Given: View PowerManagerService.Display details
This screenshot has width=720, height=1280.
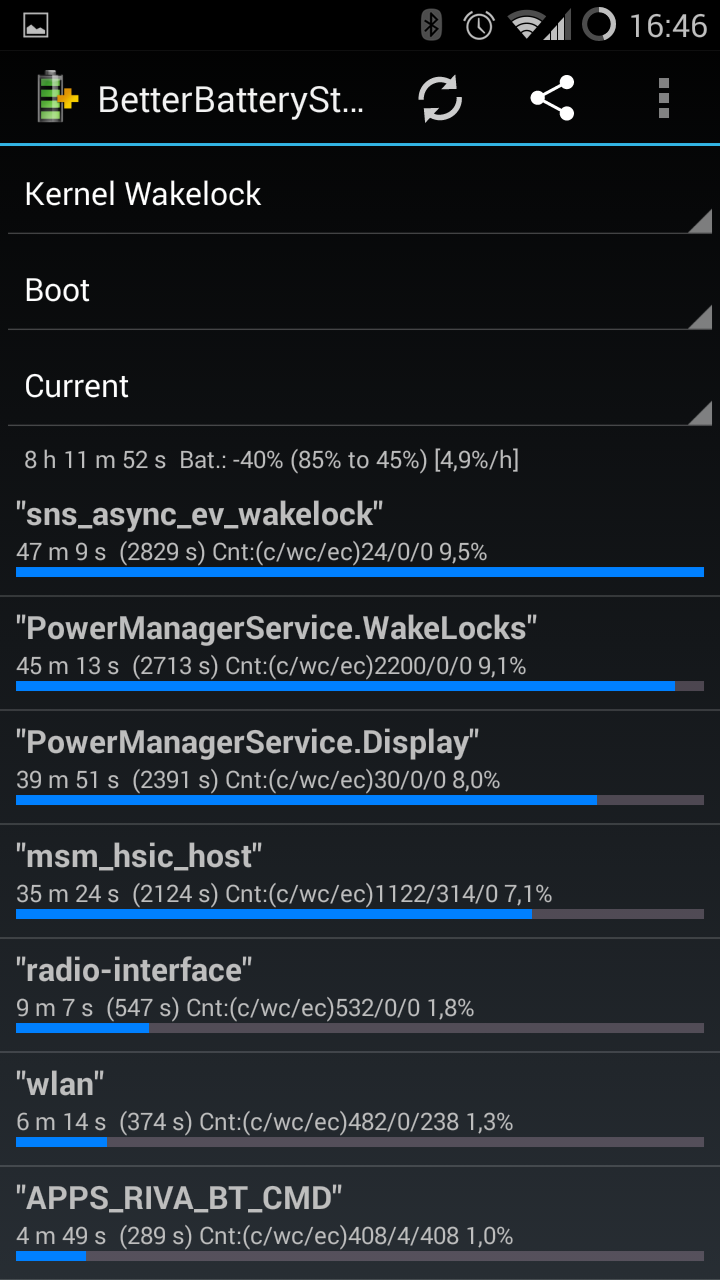Looking at the screenshot, I should pos(360,767).
